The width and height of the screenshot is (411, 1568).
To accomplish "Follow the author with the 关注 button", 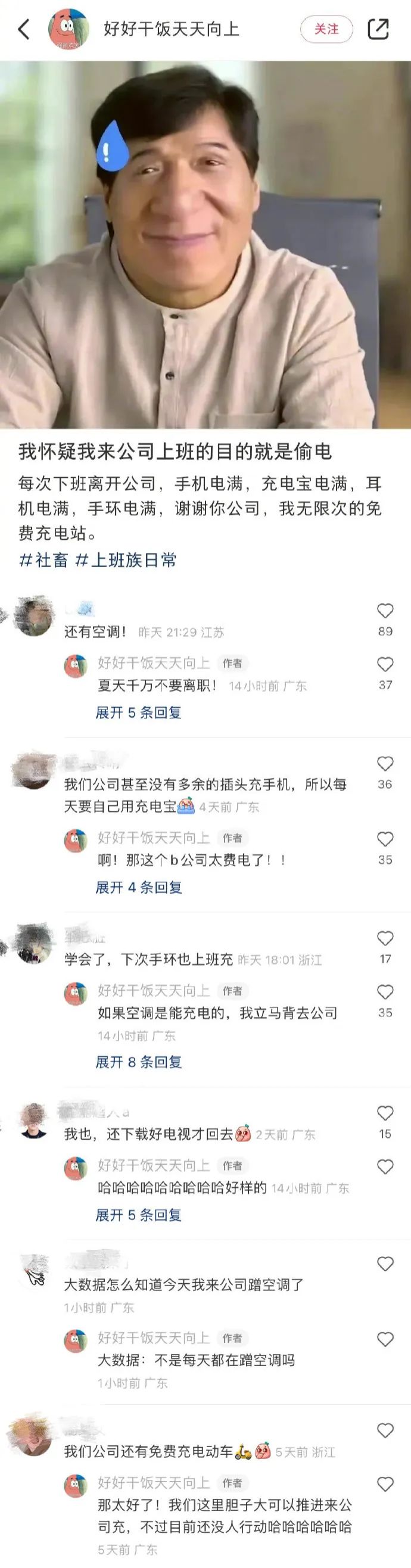I will tap(326, 29).
